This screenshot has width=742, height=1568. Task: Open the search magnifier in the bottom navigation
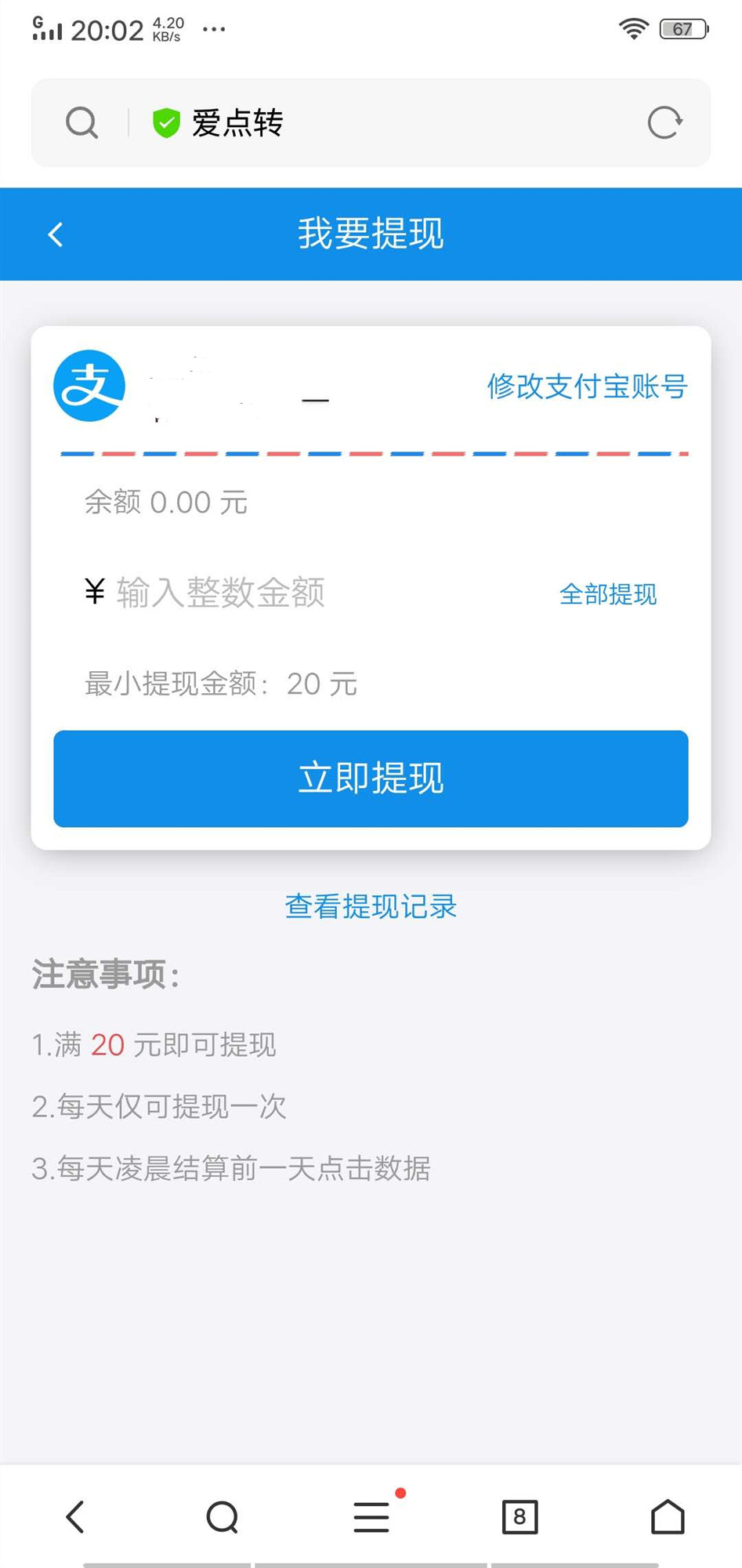click(223, 1515)
